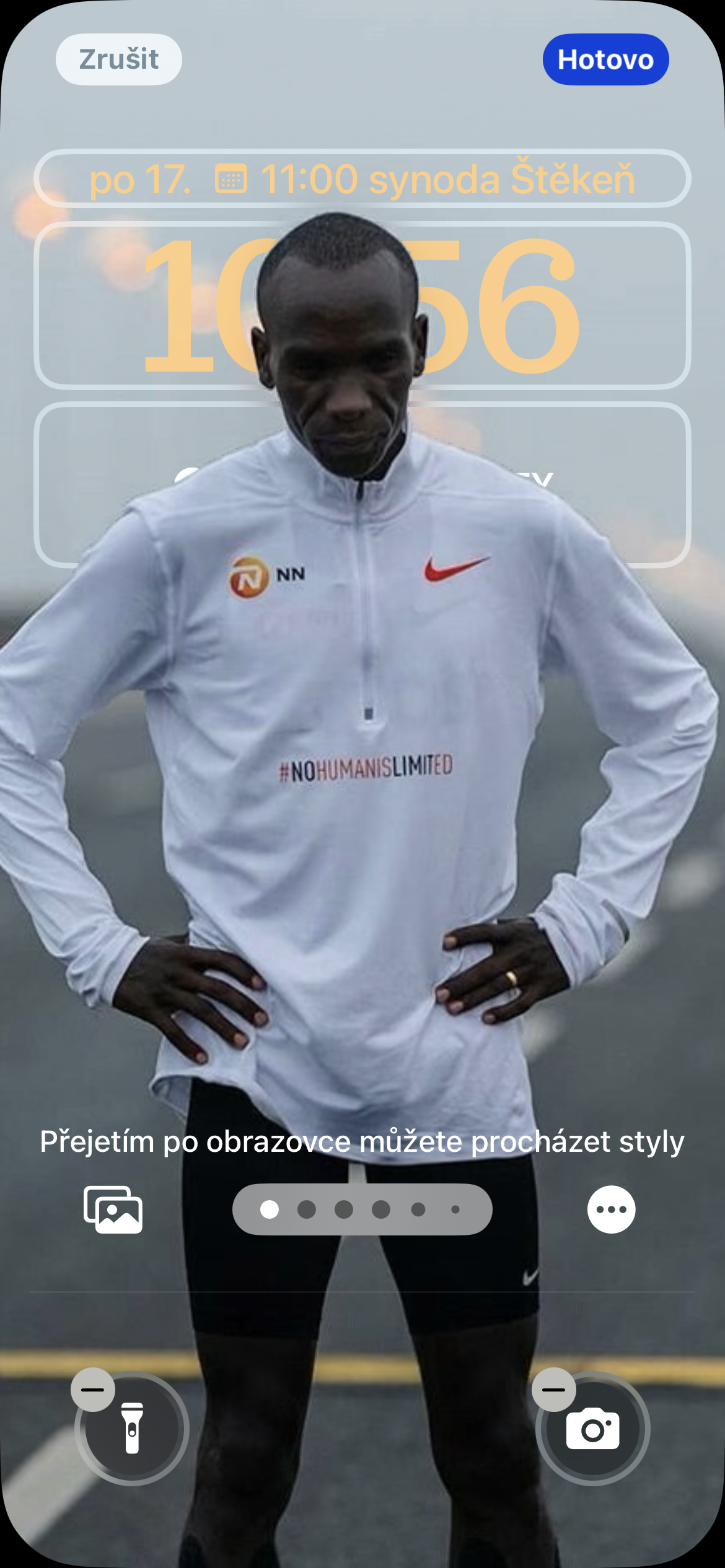Tap Zrušit to cancel editing
This screenshot has width=725, height=1568.
(x=118, y=59)
